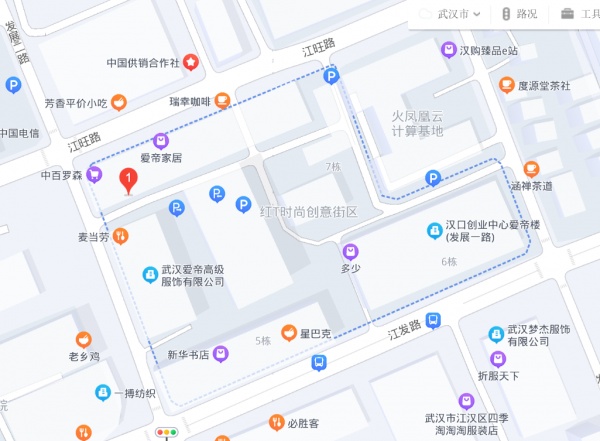Tap the 汉口创业中心爱帝楼 building marker
600x441 pixels.
coord(435,231)
